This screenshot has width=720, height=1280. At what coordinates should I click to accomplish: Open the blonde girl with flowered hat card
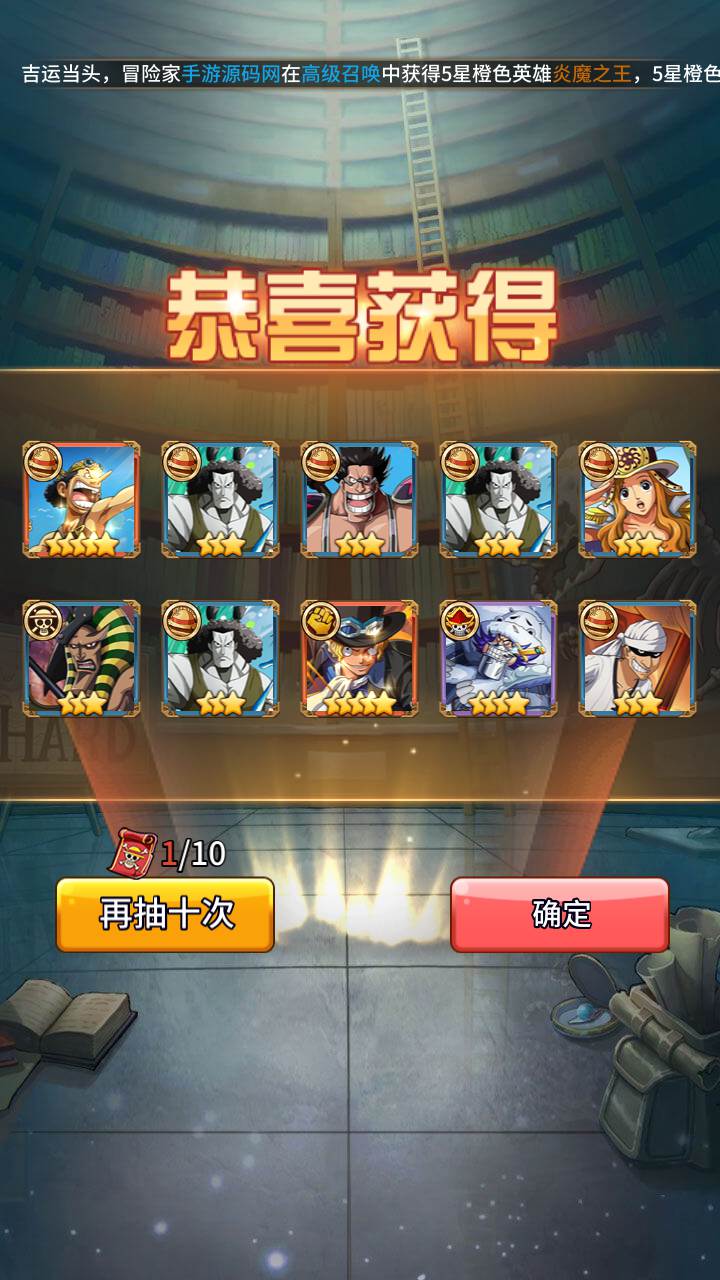point(638,500)
